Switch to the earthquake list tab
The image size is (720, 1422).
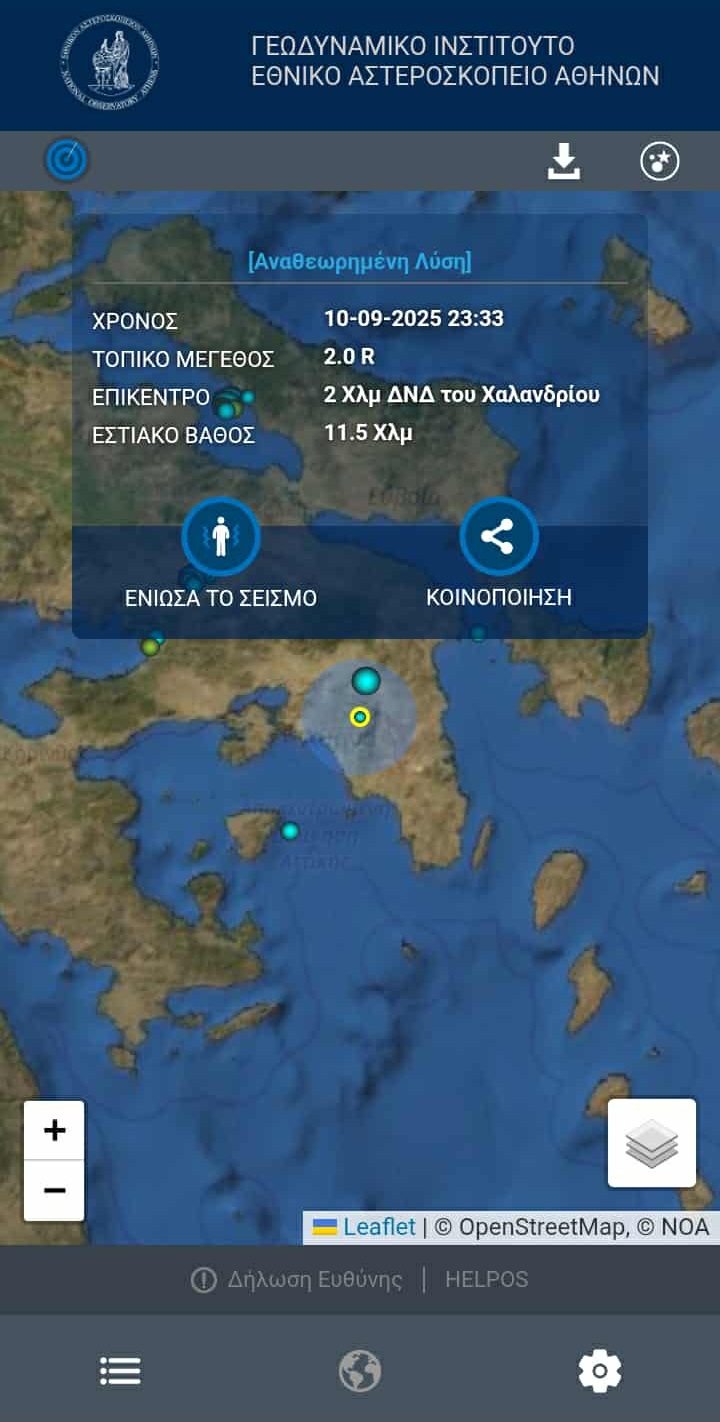120,1370
